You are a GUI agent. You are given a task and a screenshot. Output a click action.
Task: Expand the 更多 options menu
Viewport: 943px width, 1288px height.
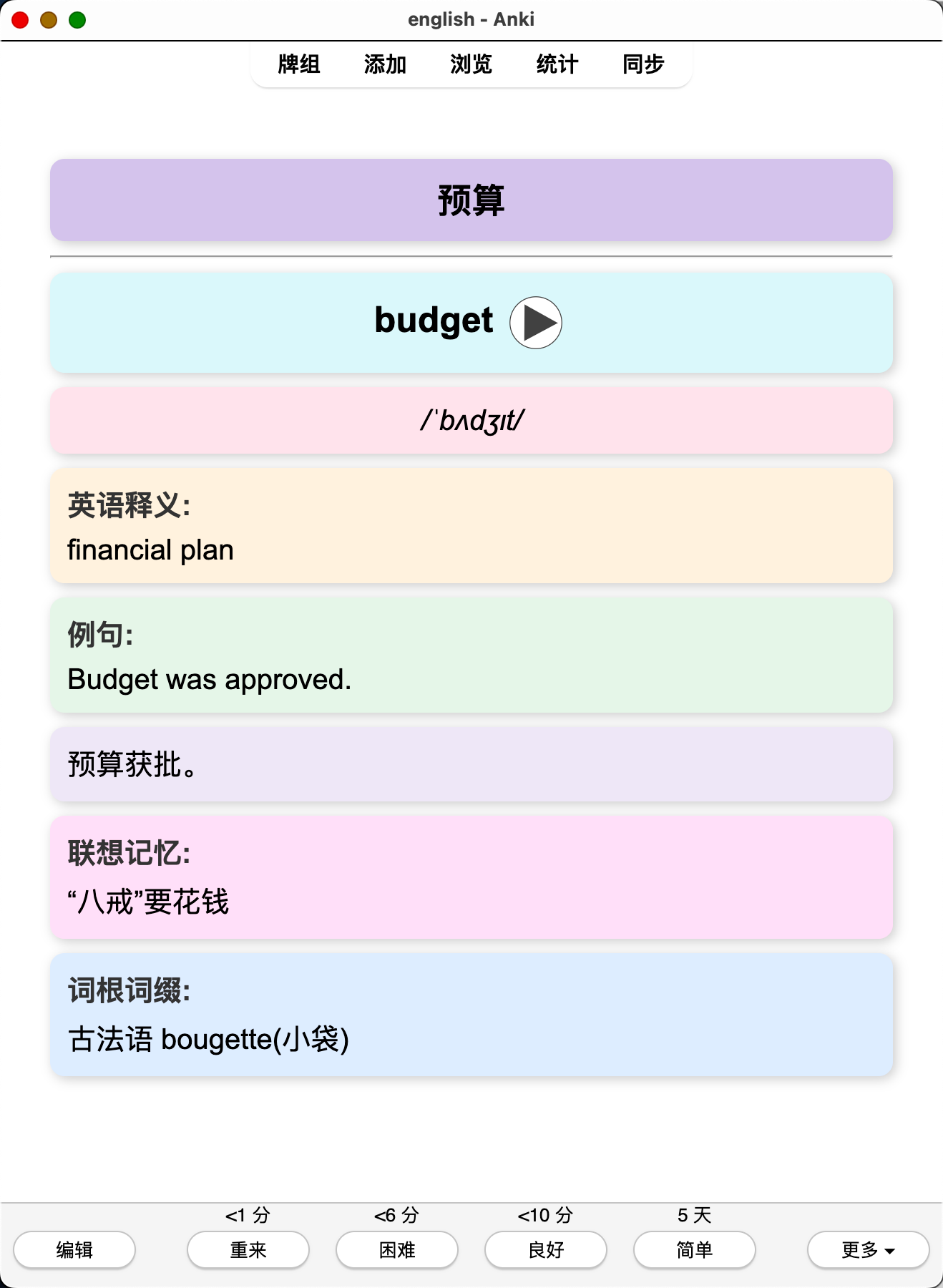[x=868, y=1249]
